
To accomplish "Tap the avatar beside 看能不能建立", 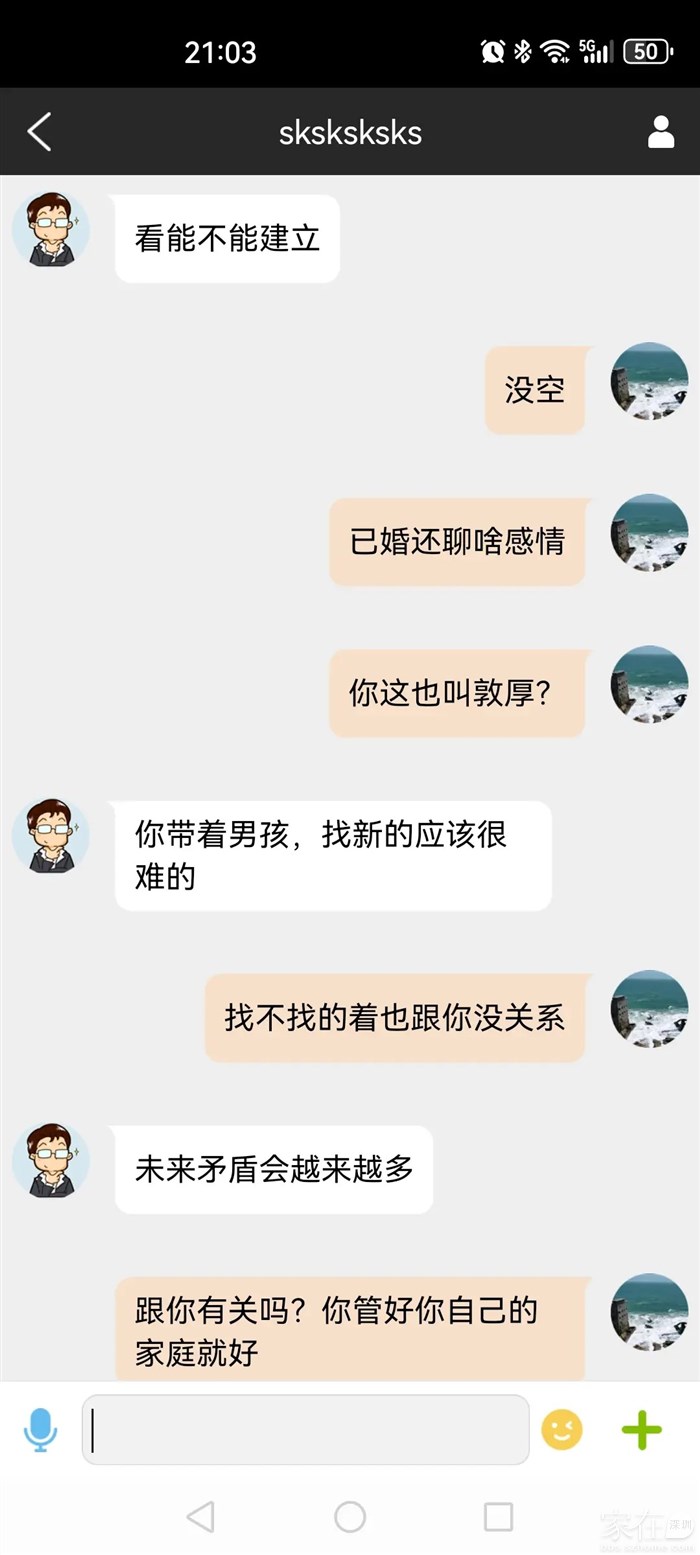I will [51, 229].
